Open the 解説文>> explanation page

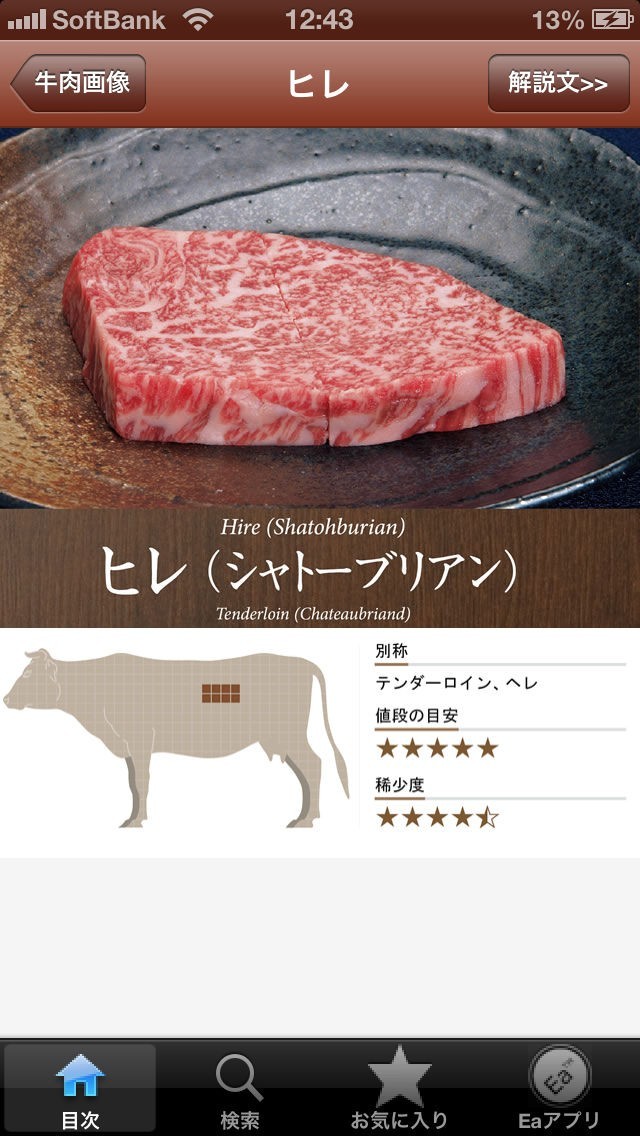558,83
